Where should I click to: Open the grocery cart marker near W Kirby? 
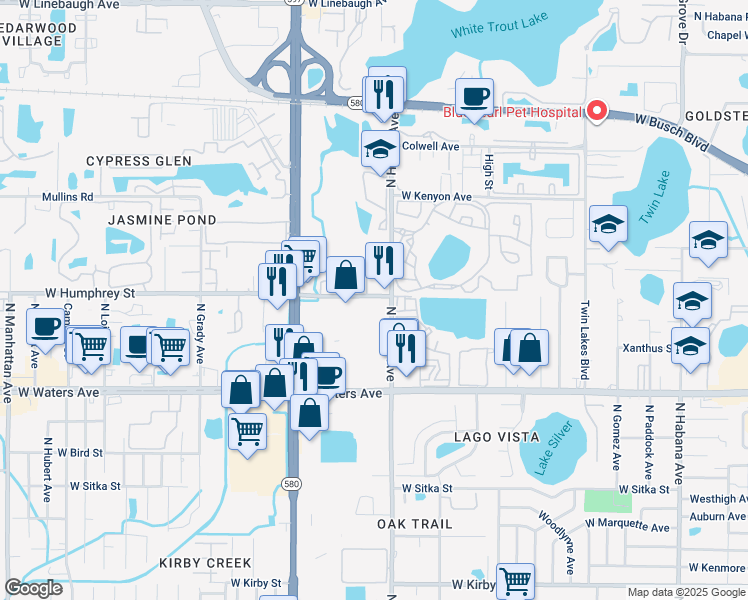(x=515, y=582)
